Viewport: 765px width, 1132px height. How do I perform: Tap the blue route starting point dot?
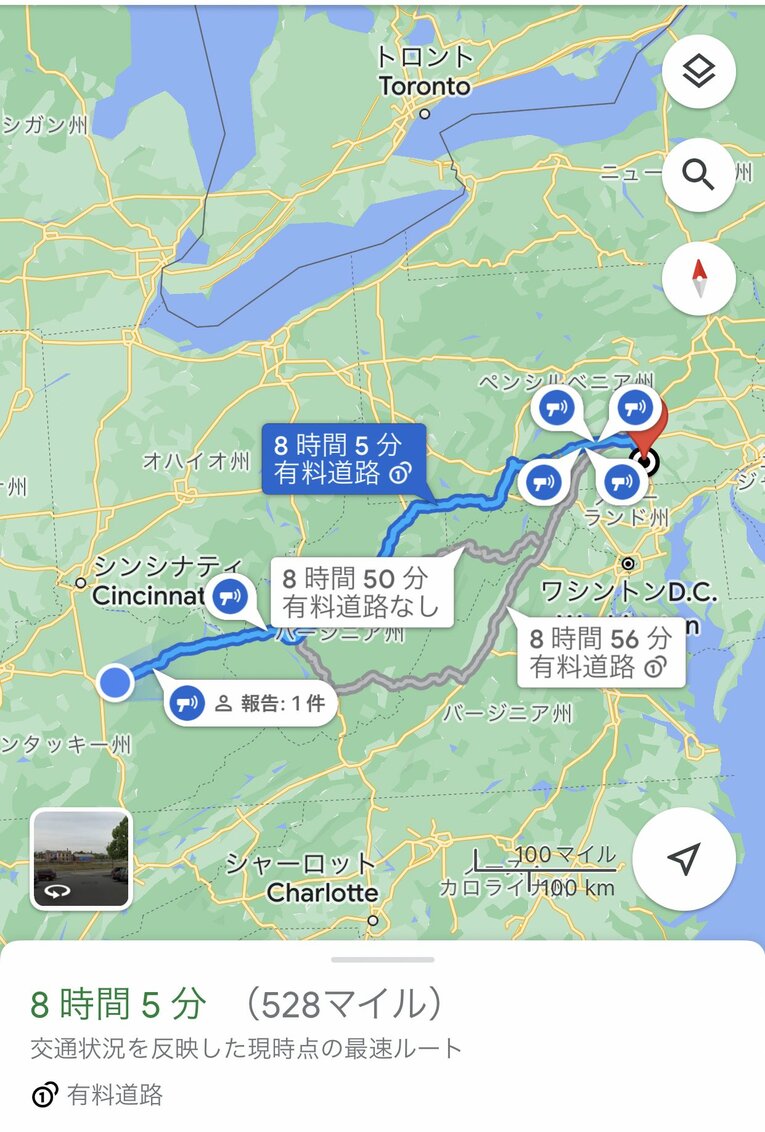117,682
